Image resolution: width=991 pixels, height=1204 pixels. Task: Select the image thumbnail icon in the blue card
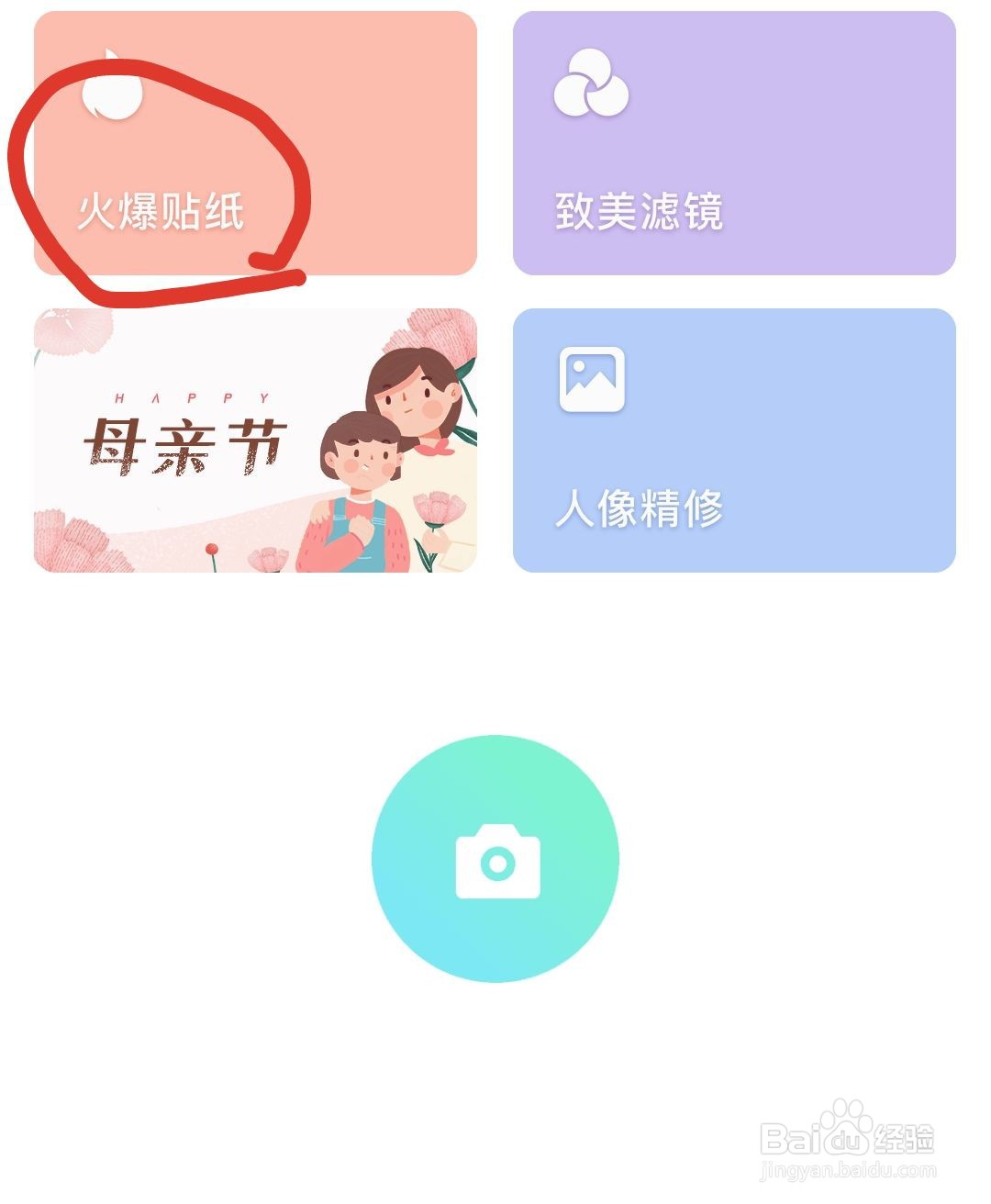(x=592, y=379)
